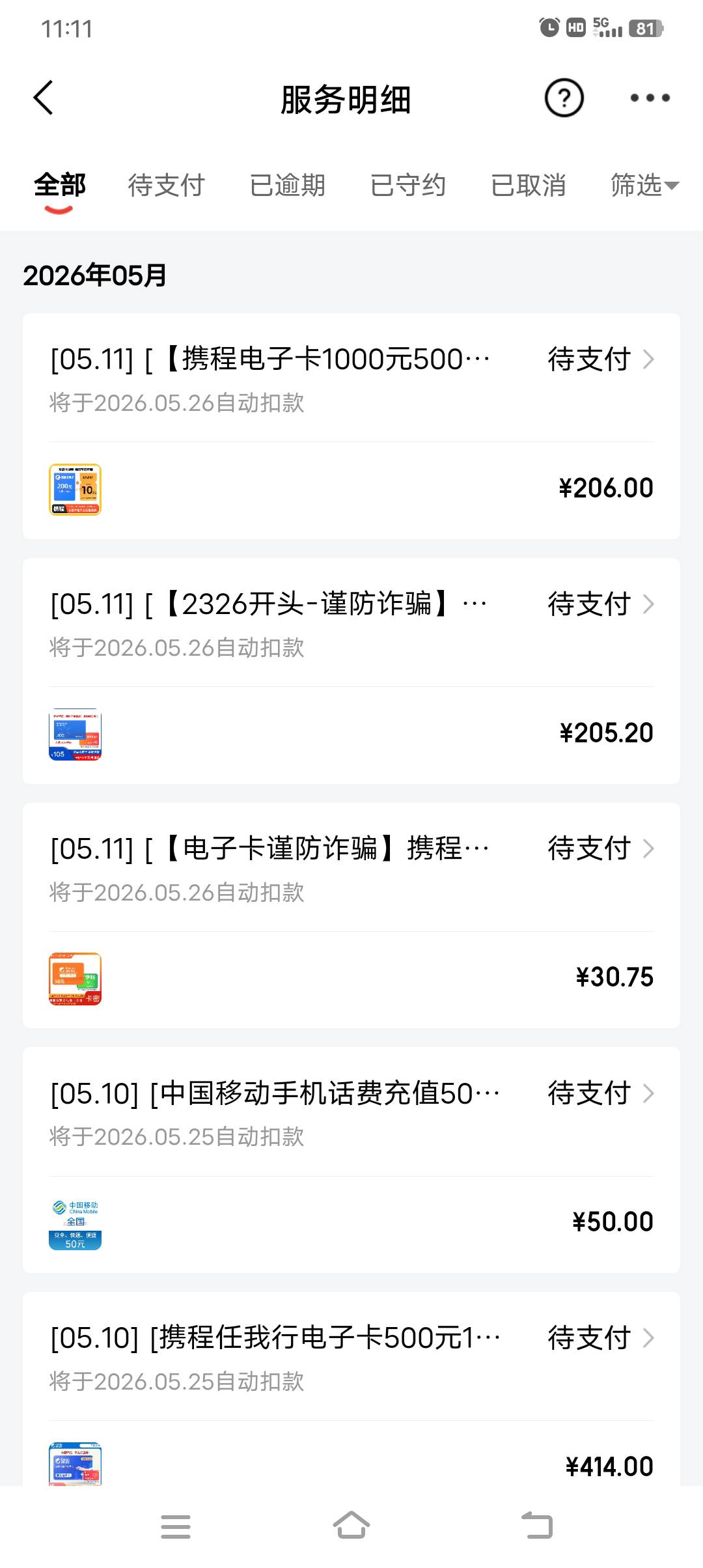Open recent apps from the navigation bar
The image size is (703, 1568).
[x=176, y=1526]
